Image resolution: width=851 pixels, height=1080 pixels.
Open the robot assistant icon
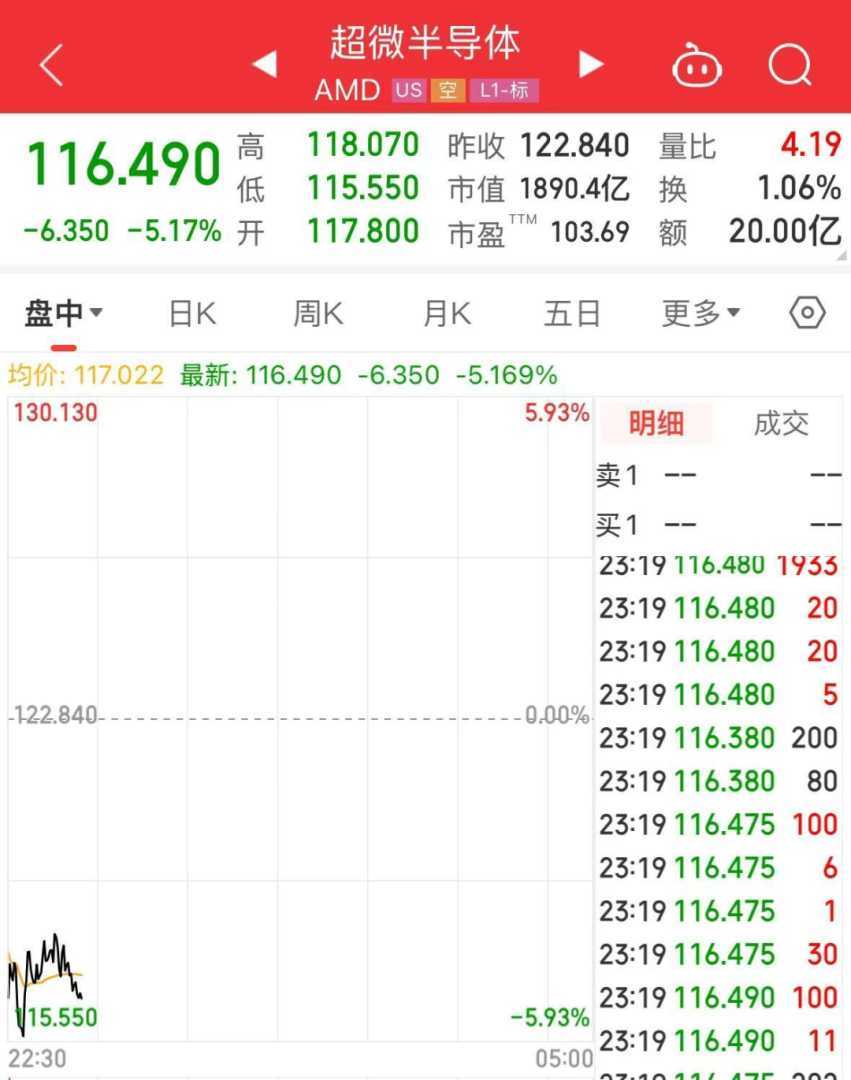[x=697, y=66]
